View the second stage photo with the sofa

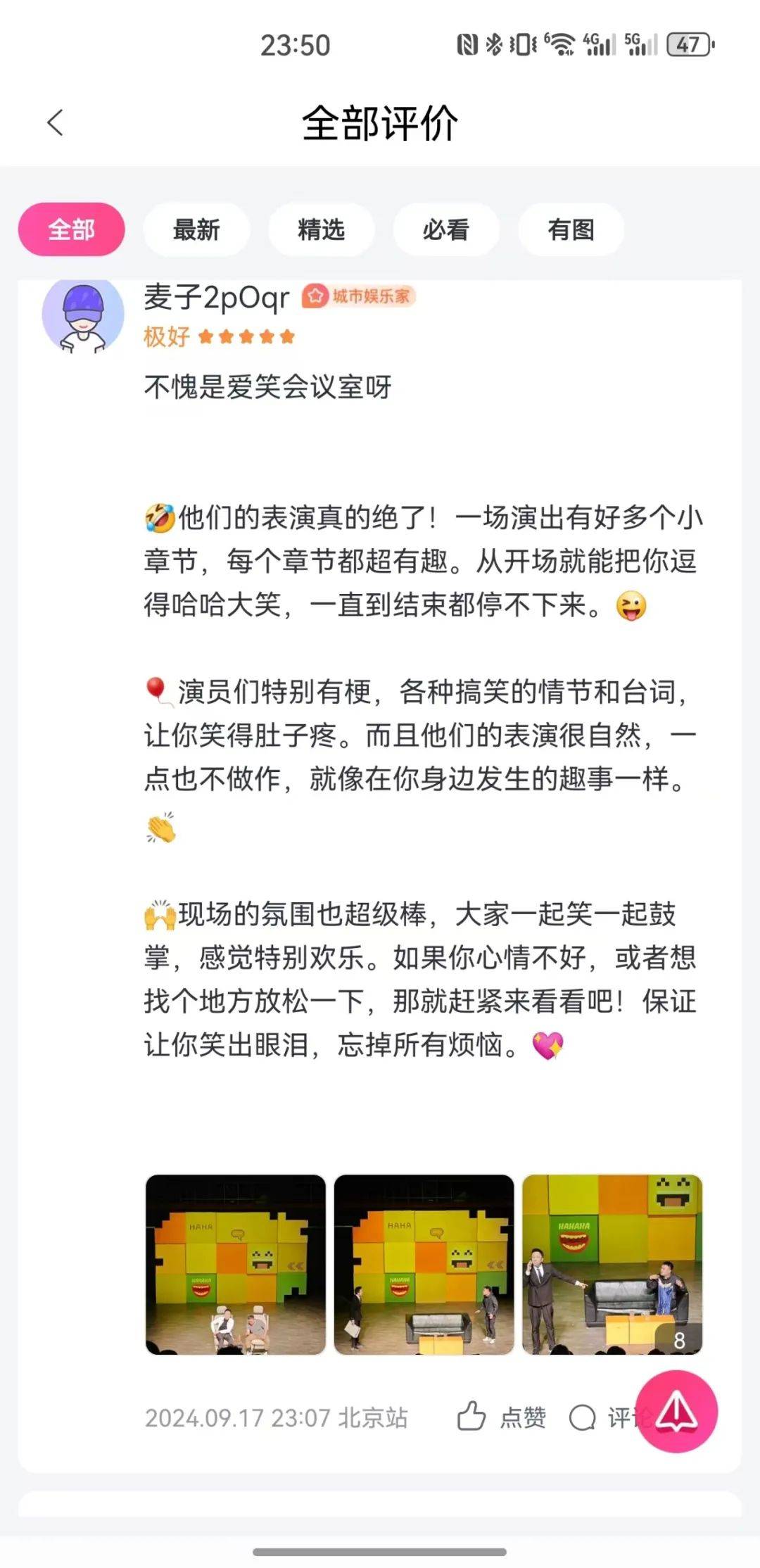(424, 1264)
